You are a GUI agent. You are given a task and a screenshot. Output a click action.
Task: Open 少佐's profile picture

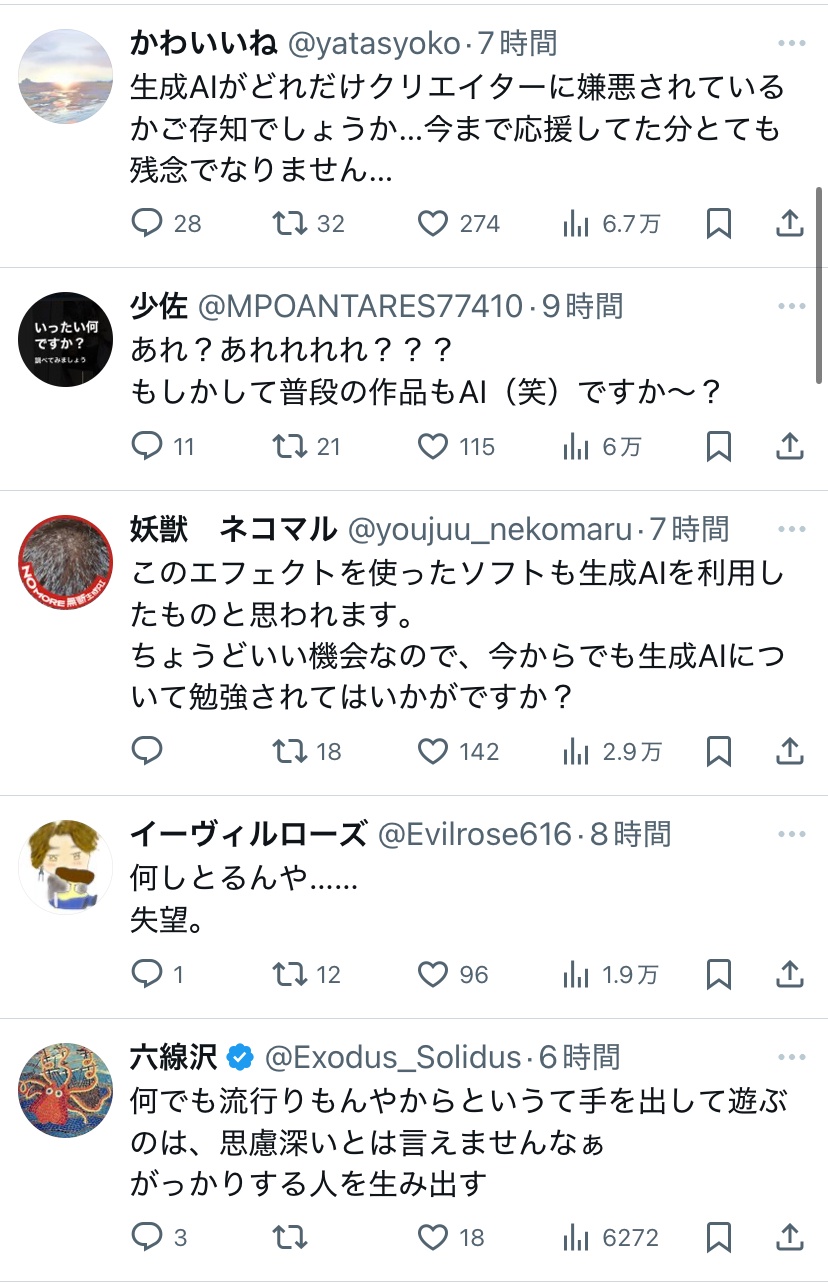tap(66, 339)
